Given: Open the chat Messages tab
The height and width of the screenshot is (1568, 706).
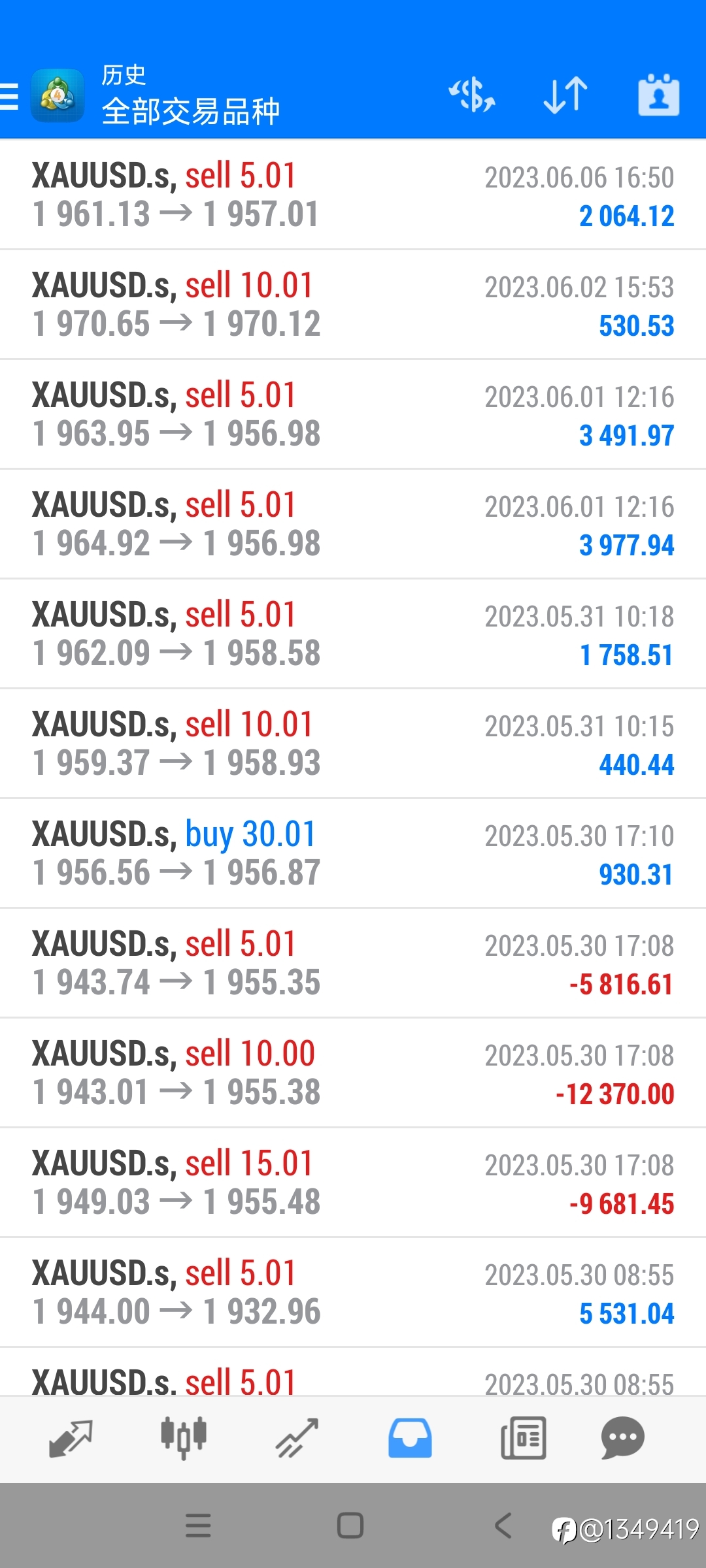Looking at the screenshot, I should pyautogui.click(x=623, y=1438).
